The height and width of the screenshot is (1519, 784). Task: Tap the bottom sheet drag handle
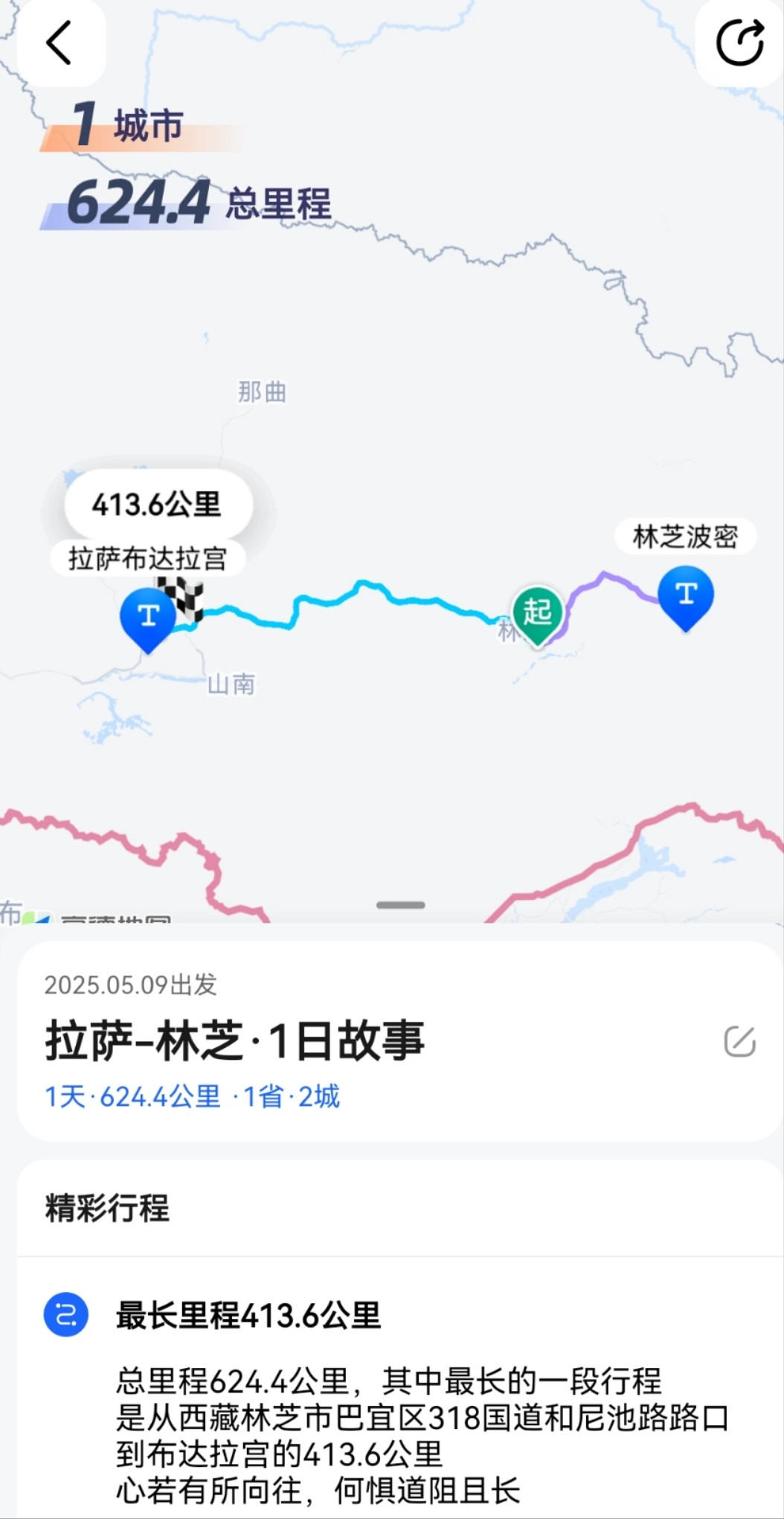tap(400, 905)
